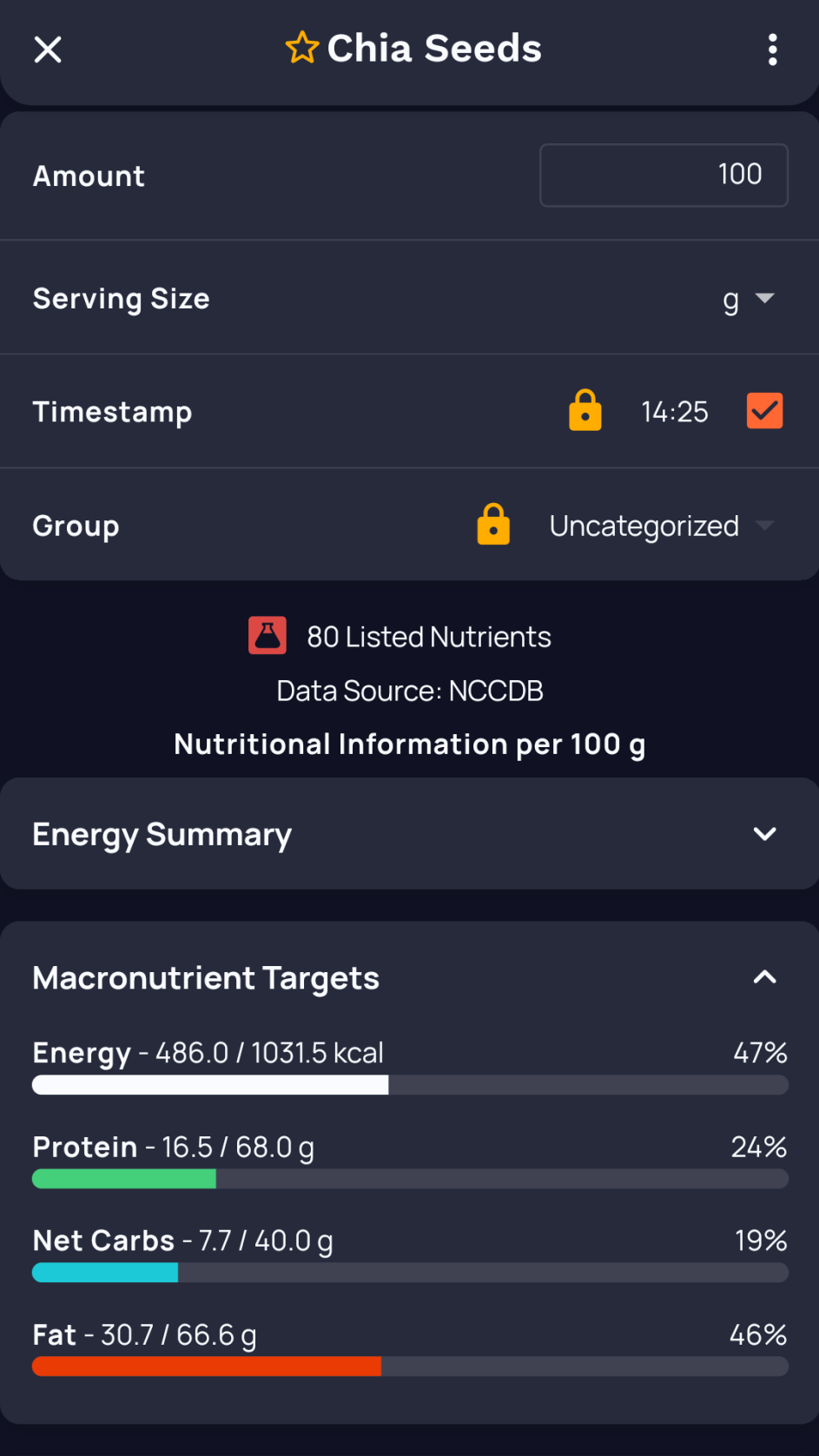Image resolution: width=819 pixels, height=1456 pixels.
Task: Mark Chia Seeds as a favorite
Action: pos(302,48)
